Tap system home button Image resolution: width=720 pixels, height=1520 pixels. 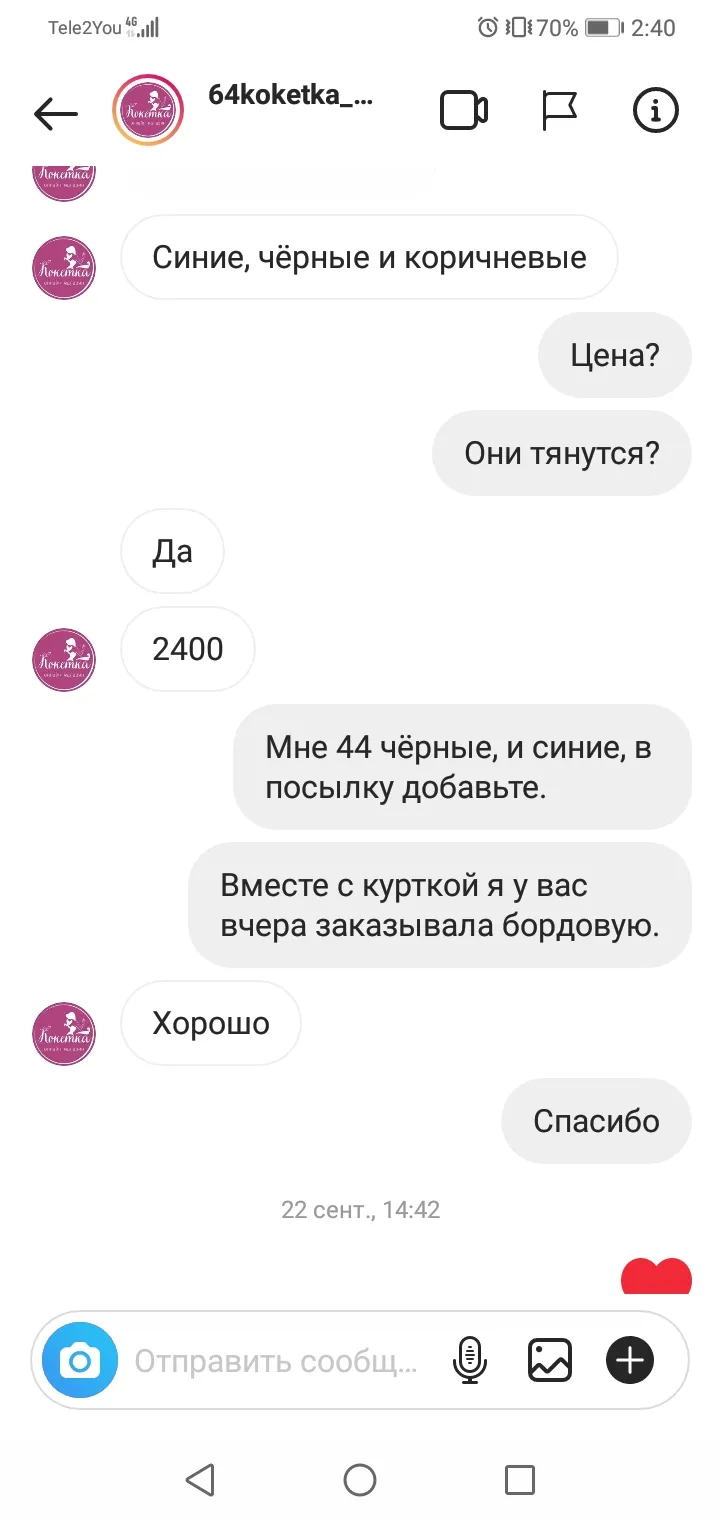coord(360,1479)
